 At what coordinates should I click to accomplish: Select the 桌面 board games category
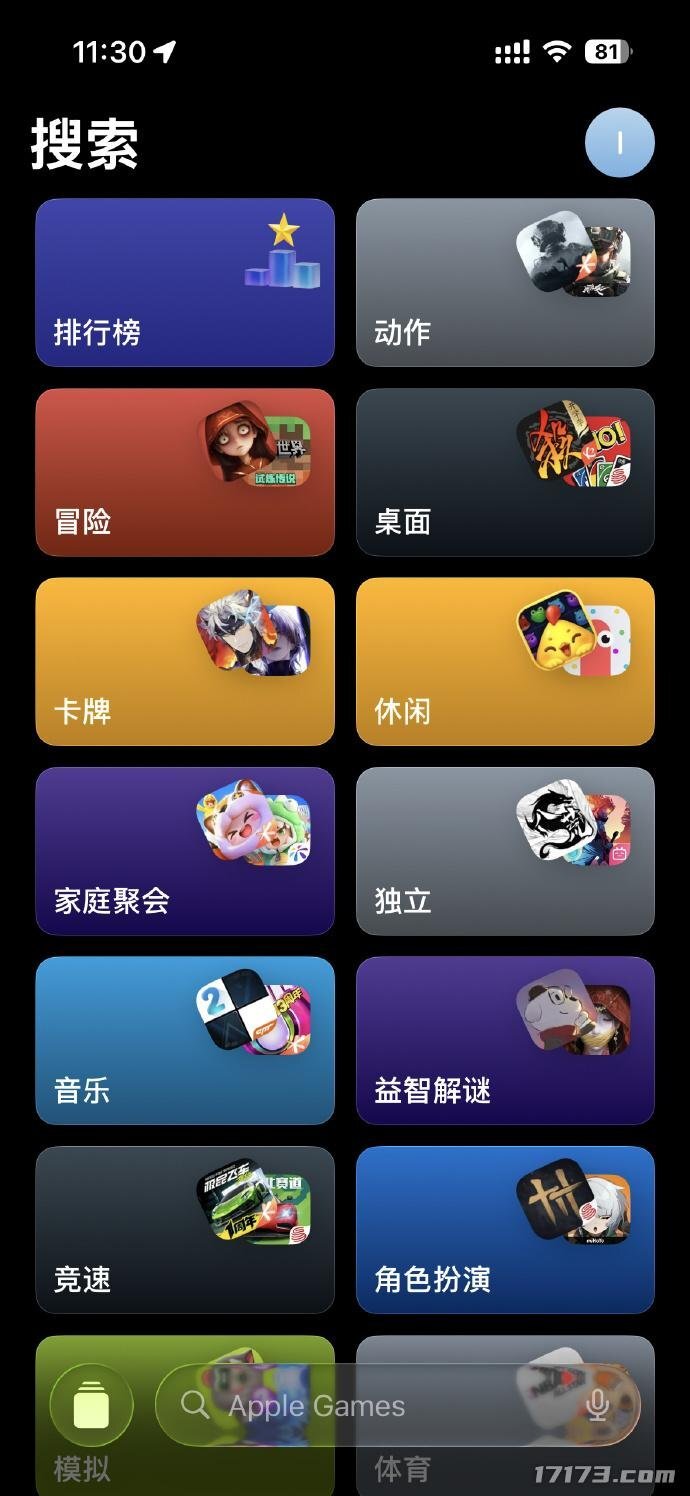click(x=505, y=472)
